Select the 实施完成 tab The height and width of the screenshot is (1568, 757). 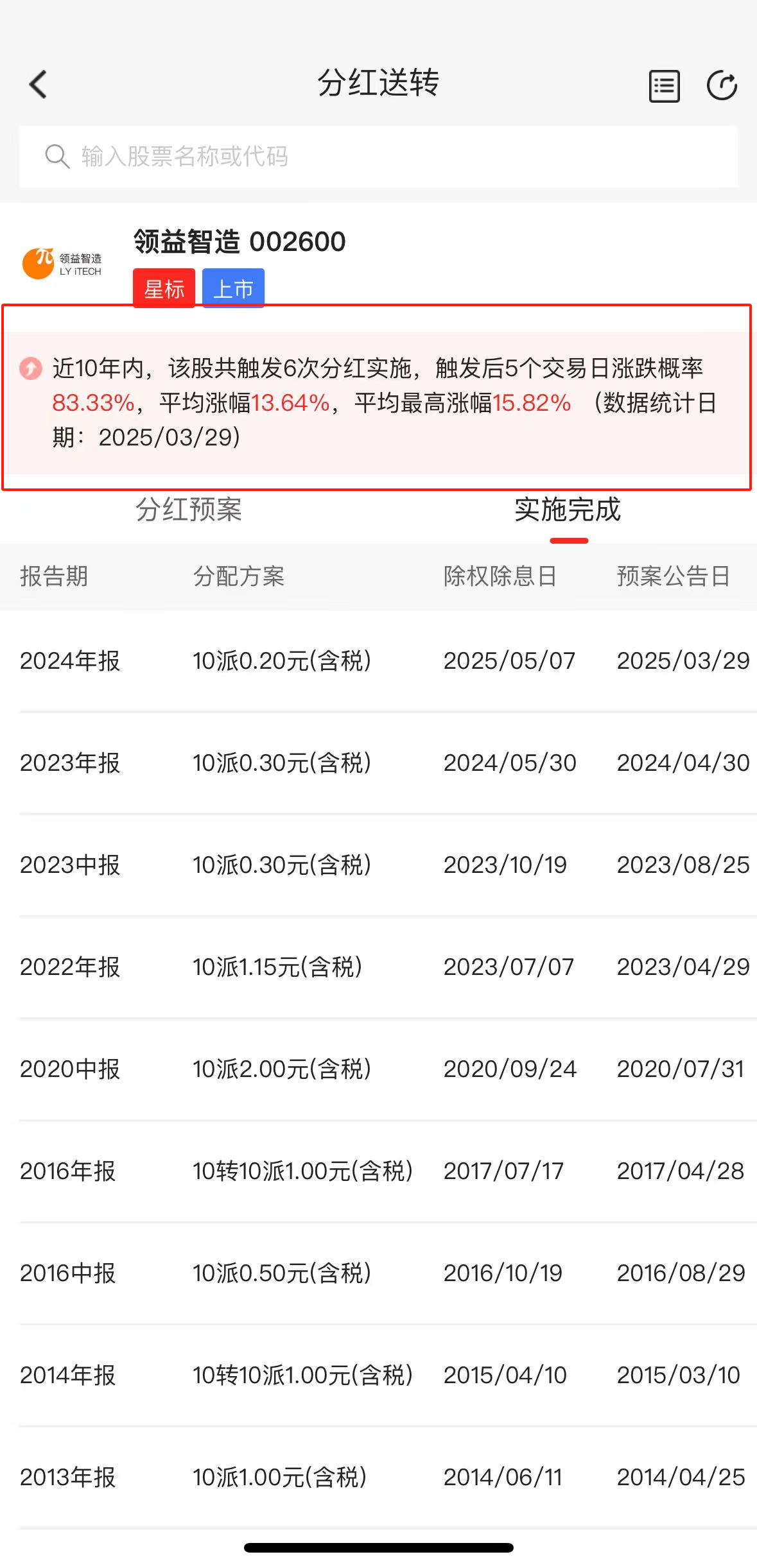[x=568, y=512]
